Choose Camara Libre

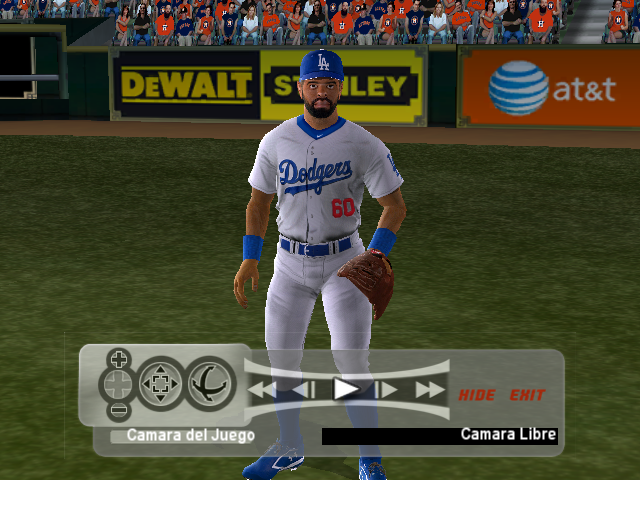tap(508, 435)
